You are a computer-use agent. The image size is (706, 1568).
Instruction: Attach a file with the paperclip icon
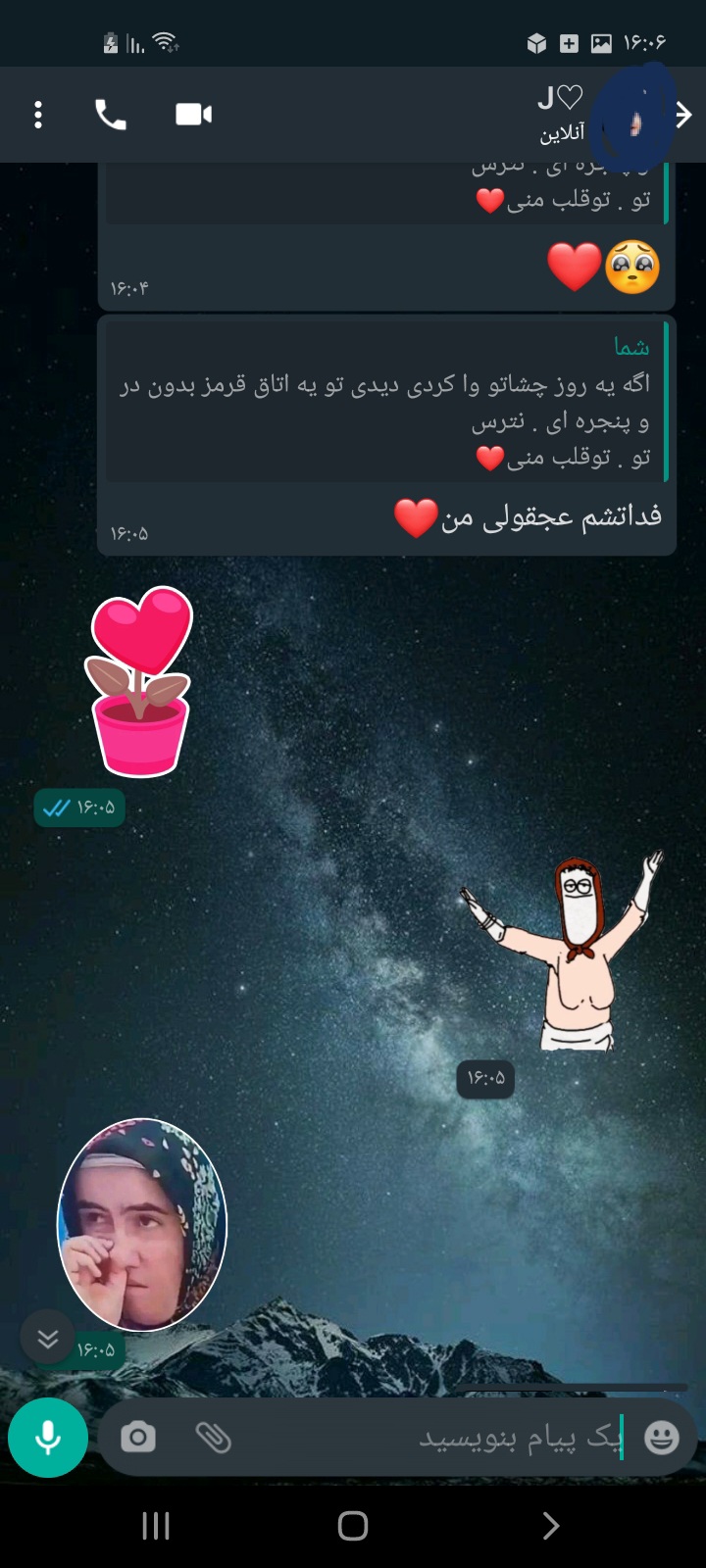point(213,1438)
